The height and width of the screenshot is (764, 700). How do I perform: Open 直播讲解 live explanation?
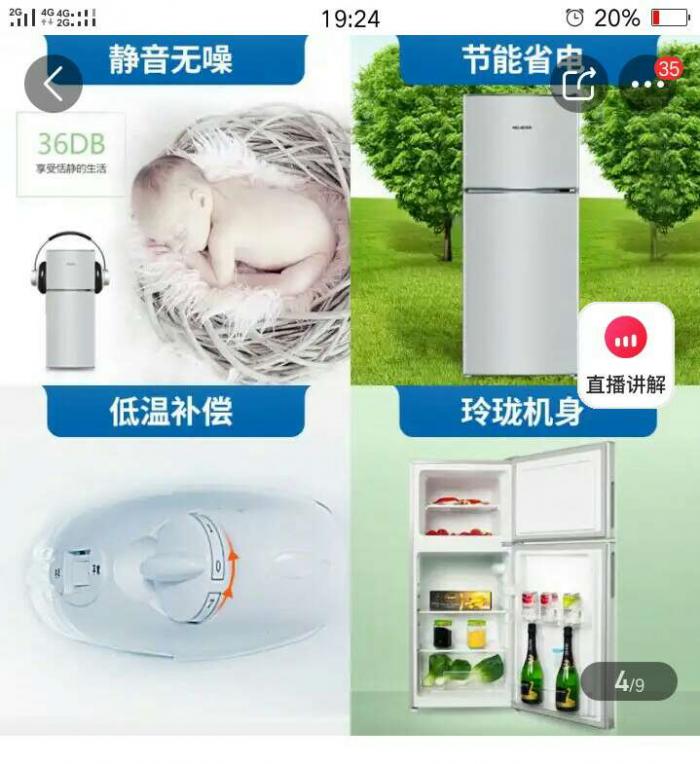625,355
